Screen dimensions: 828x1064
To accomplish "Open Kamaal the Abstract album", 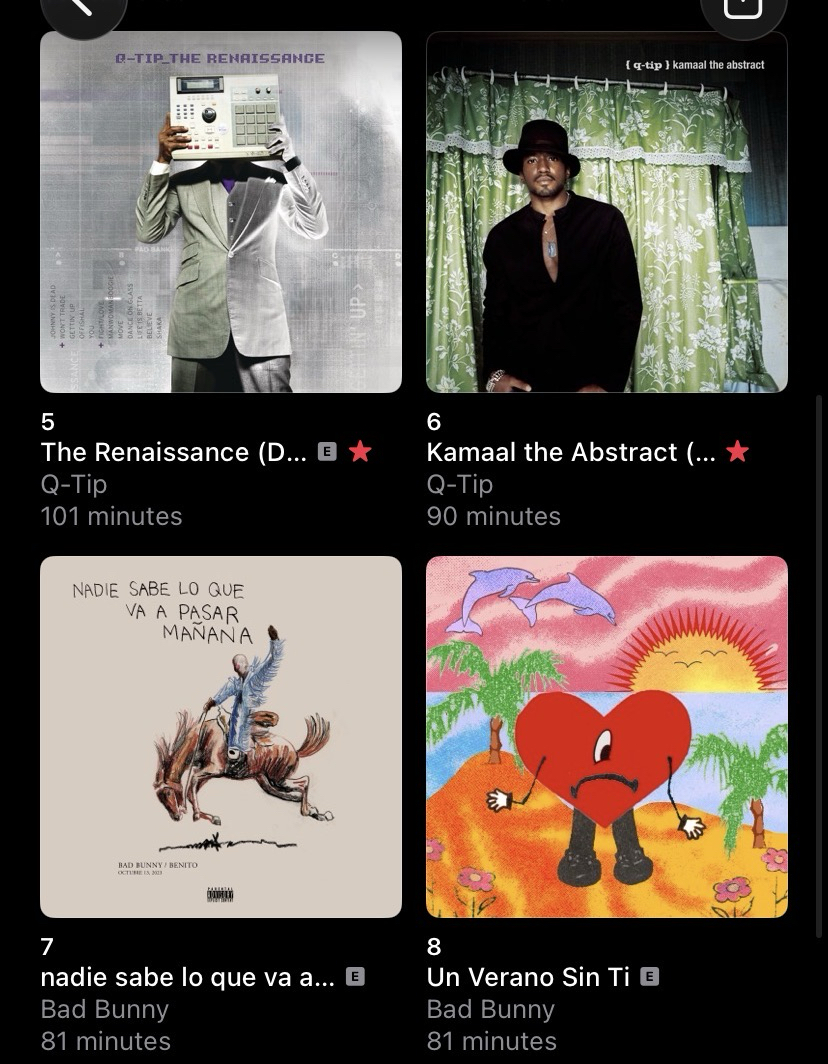I will point(607,212).
